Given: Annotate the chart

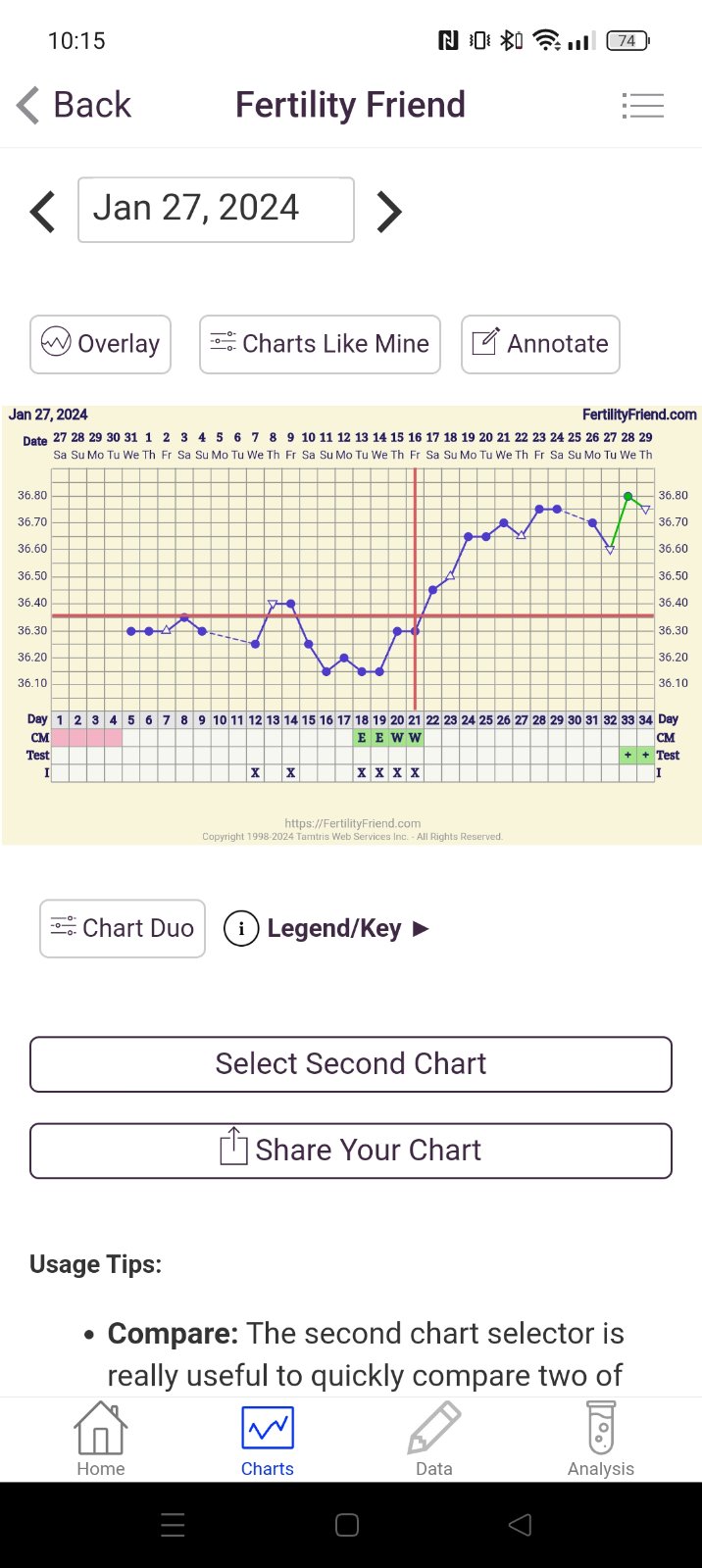Looking at the screenshot, I should pos(540,344).
